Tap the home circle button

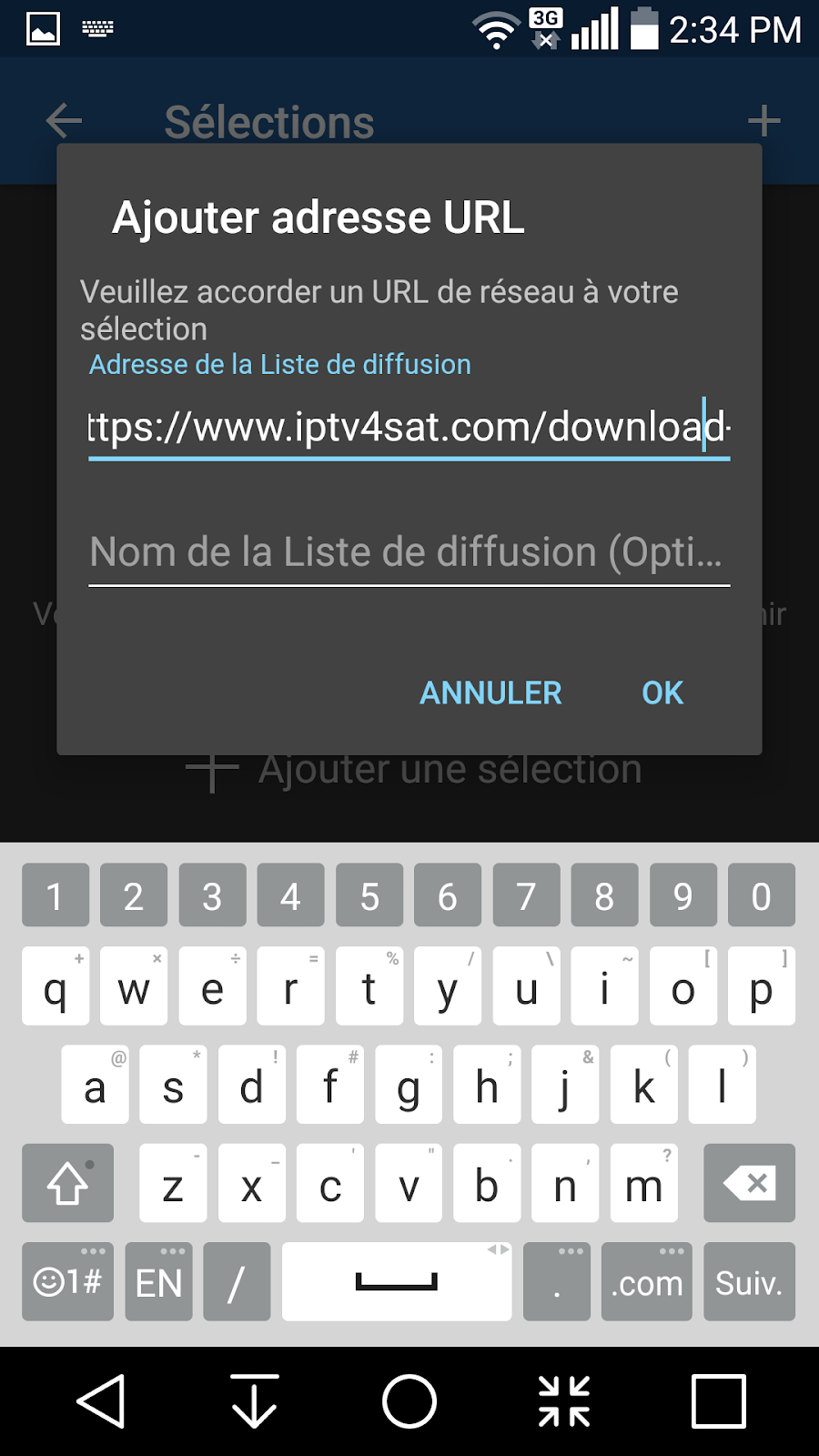click(409, 1401)
